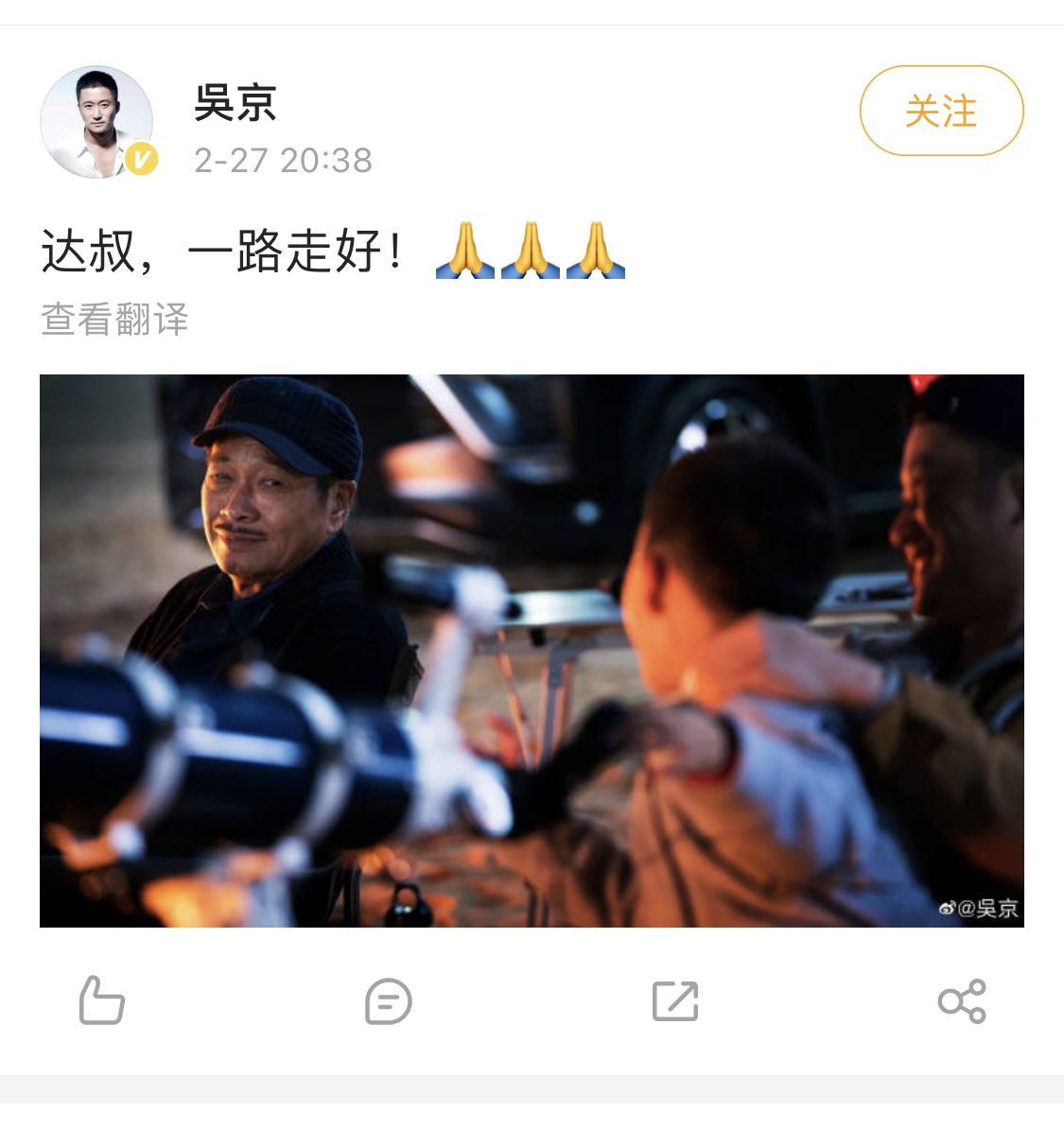Repost this post with the forward icon

coord(675,1000)
